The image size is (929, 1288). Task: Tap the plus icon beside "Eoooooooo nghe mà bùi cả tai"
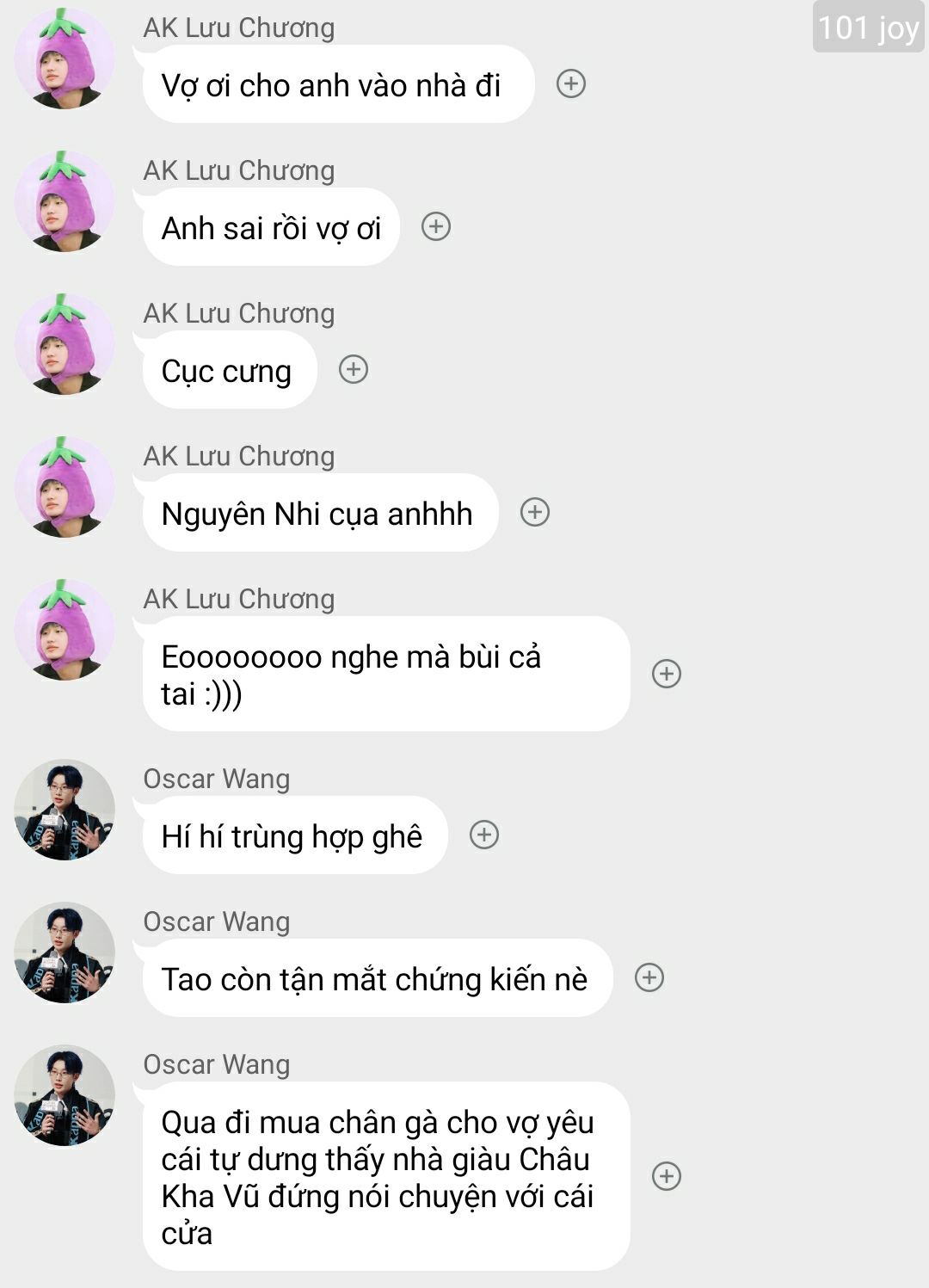pyautogui.click(x=667, y=674)
